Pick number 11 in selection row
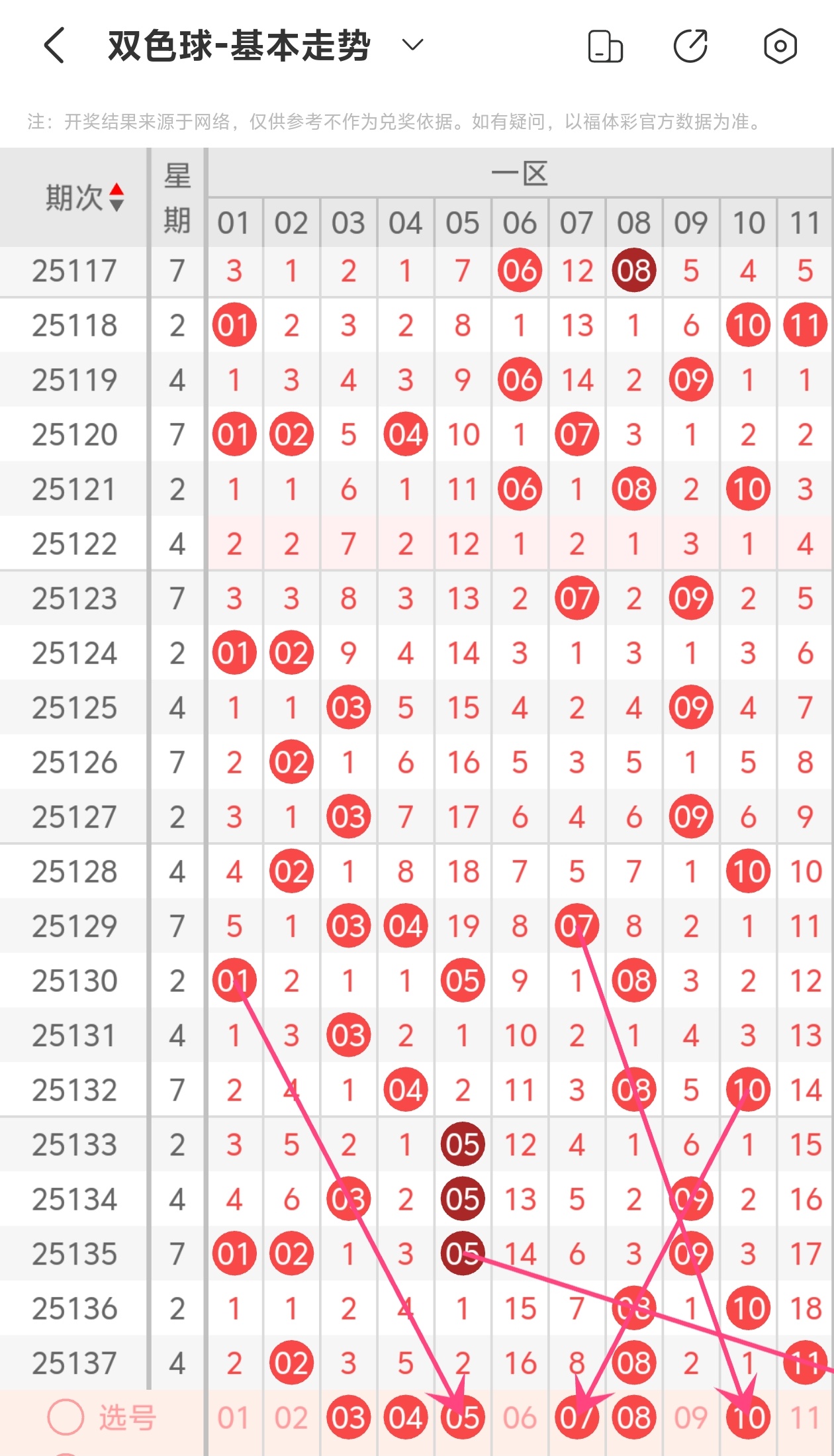 click(805, 1418)
